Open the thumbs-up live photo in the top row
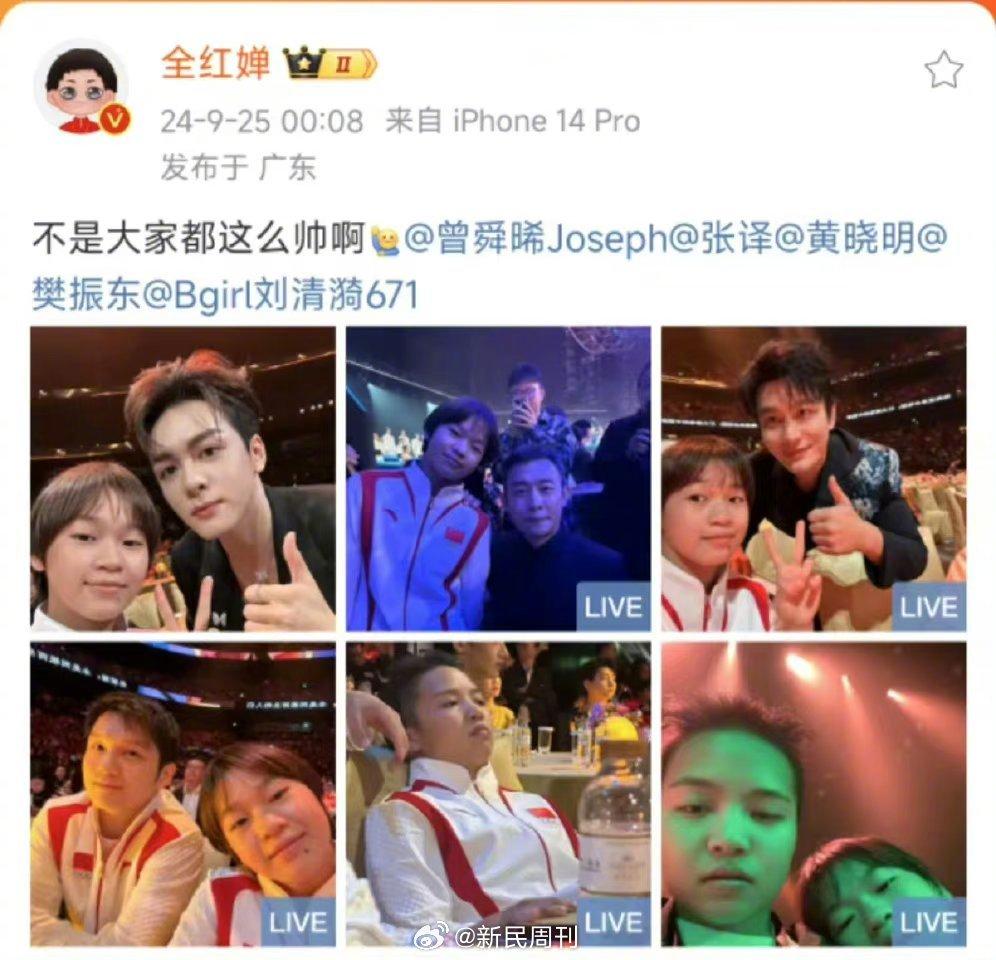 pos(813,479)
